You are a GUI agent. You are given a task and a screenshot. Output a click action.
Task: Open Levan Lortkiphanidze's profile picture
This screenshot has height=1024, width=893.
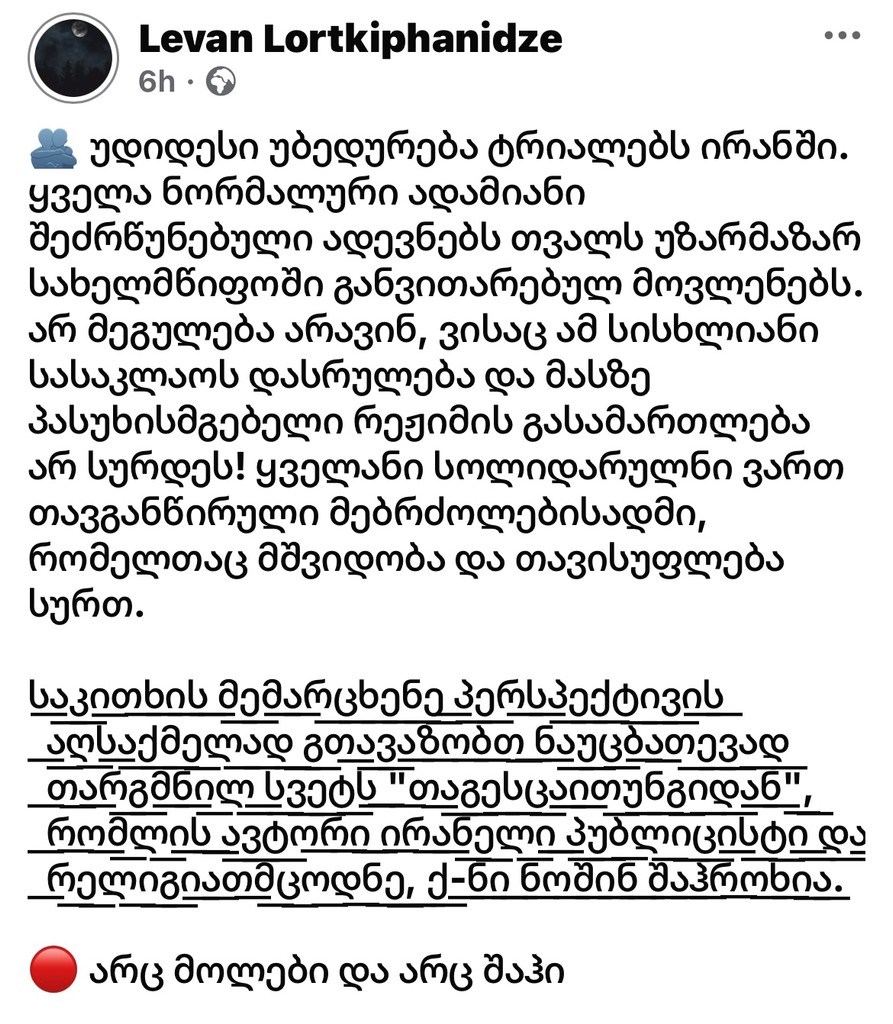pos(75,59)
